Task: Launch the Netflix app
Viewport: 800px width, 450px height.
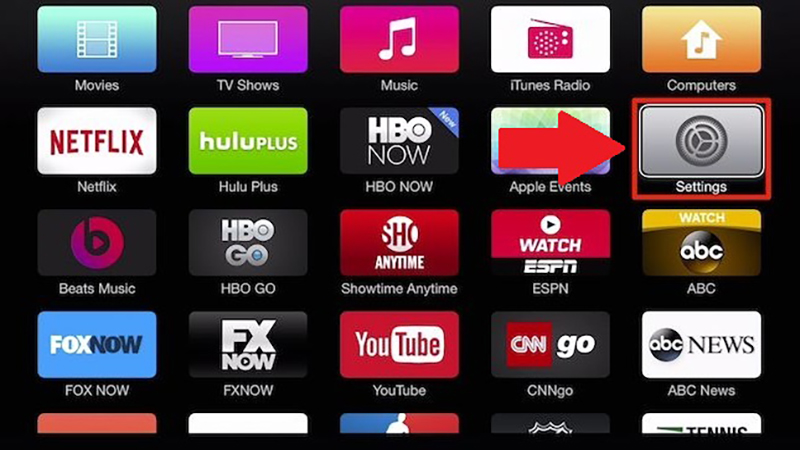Action: click(x=97, y=142)
